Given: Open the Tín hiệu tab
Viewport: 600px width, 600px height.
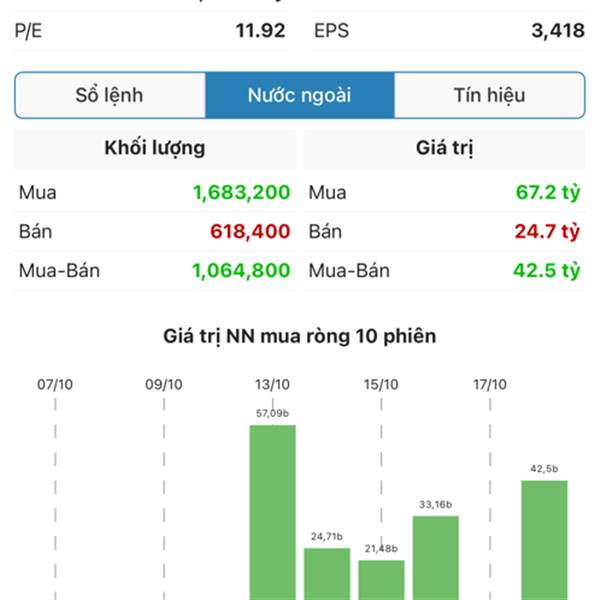Looking at the screenshot, I should coord(489,96).
